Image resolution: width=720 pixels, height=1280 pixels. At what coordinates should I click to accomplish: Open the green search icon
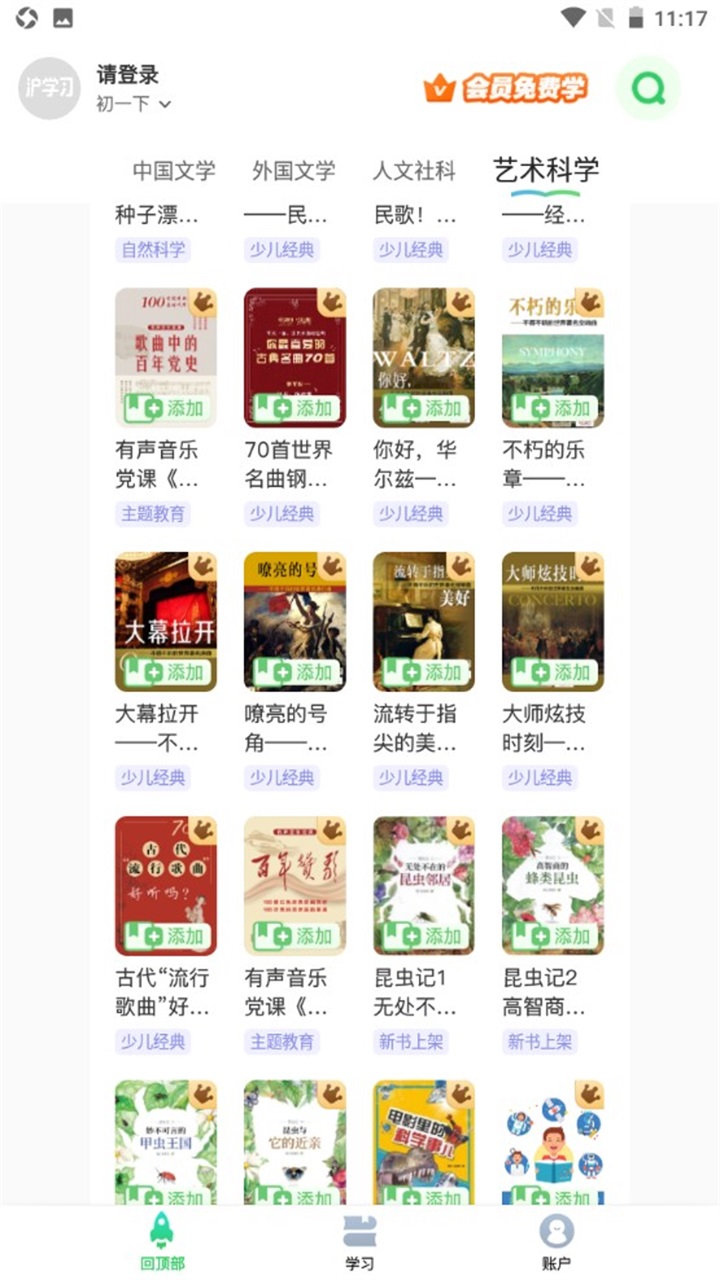[648, 89]
